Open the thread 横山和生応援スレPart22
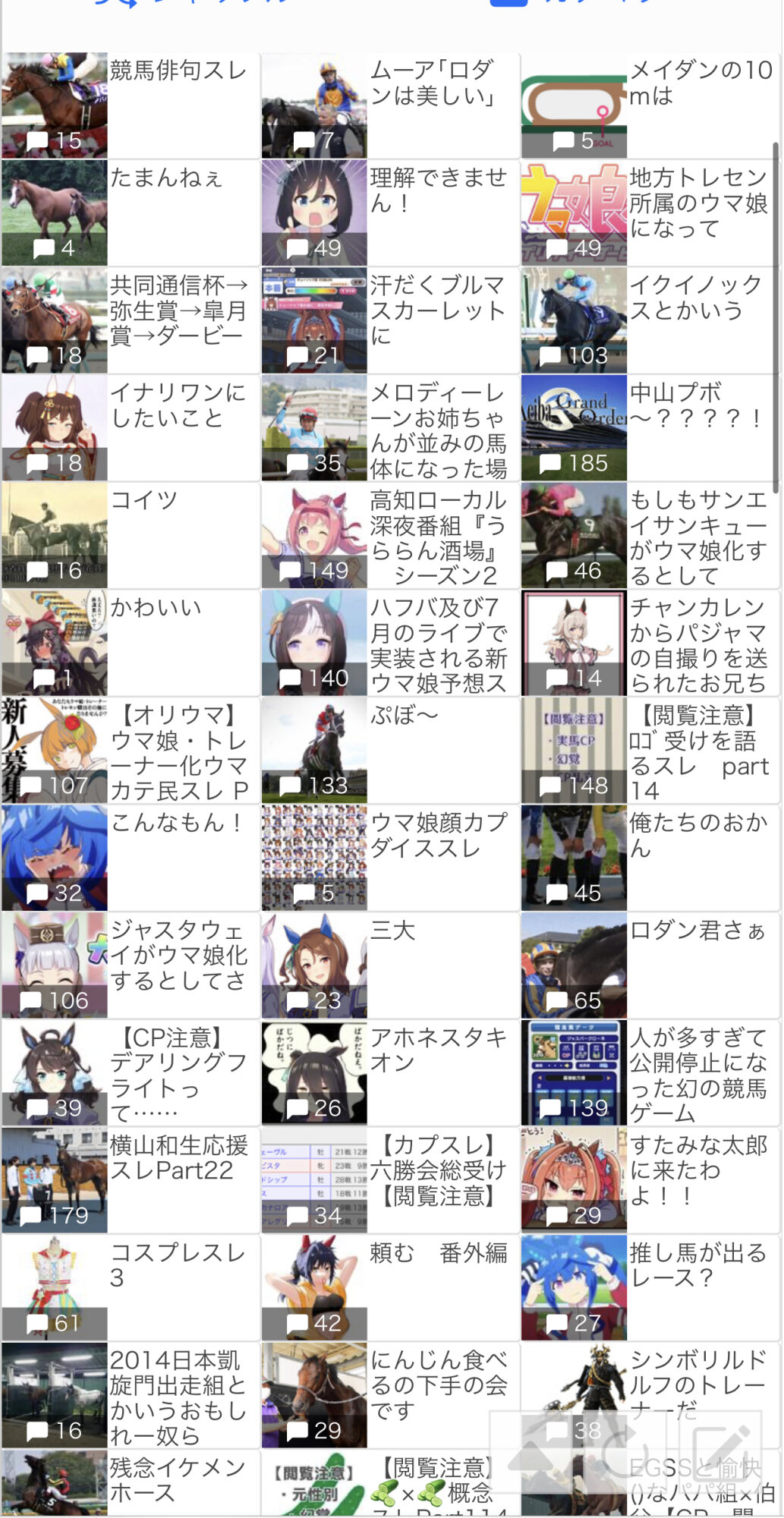 point(131,1181)
